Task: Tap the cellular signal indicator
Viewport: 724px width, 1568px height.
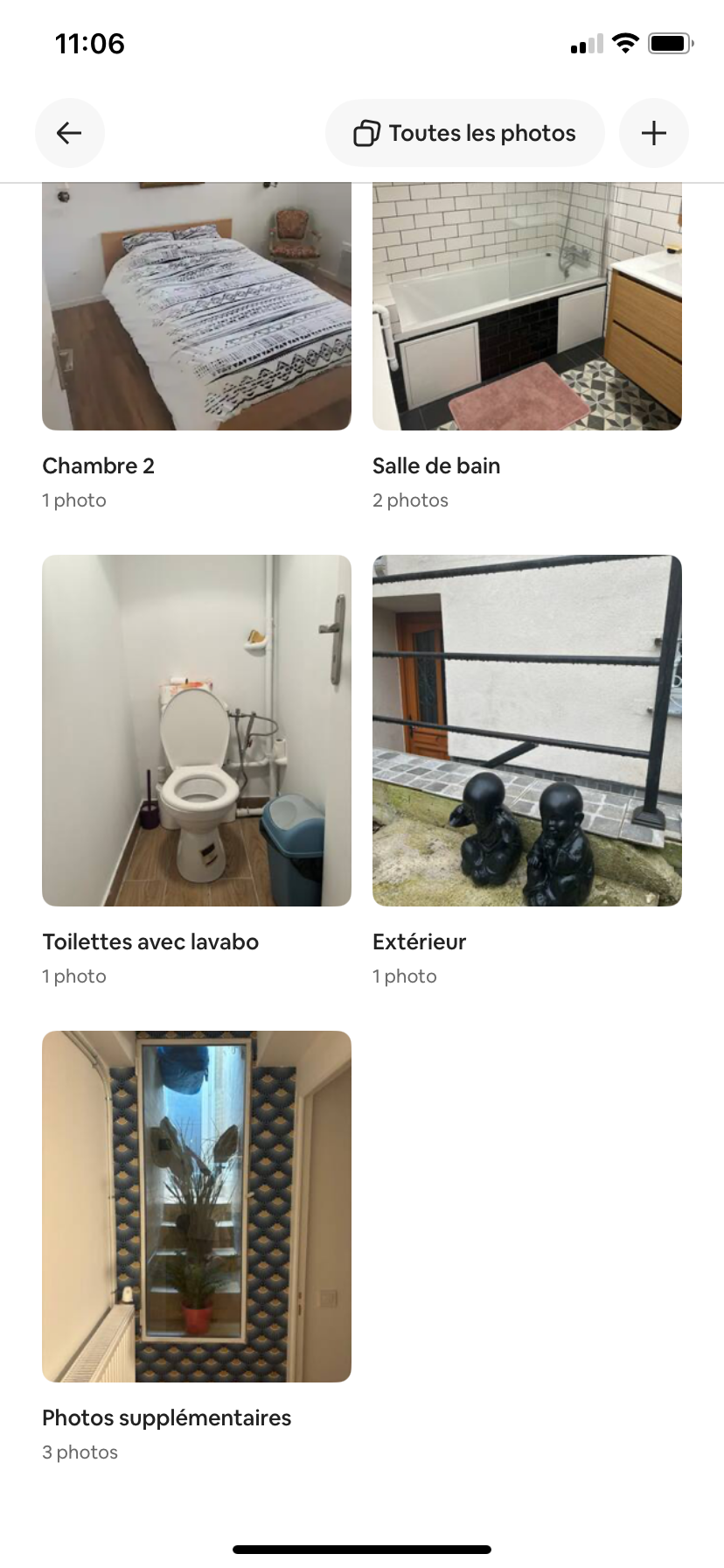Action: click(584, 44)
